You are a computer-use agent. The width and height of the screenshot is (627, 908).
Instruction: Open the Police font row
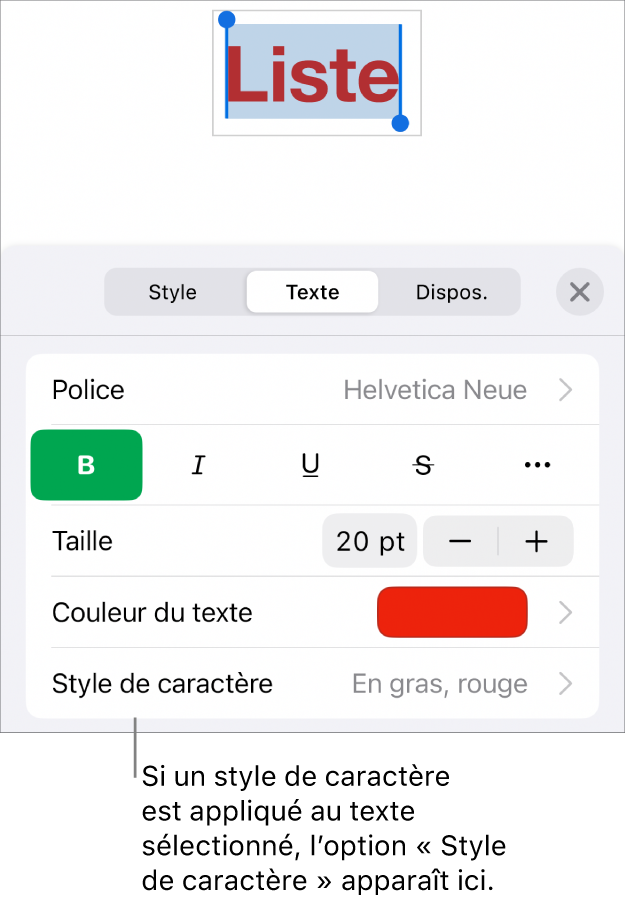tap(312, 390)
